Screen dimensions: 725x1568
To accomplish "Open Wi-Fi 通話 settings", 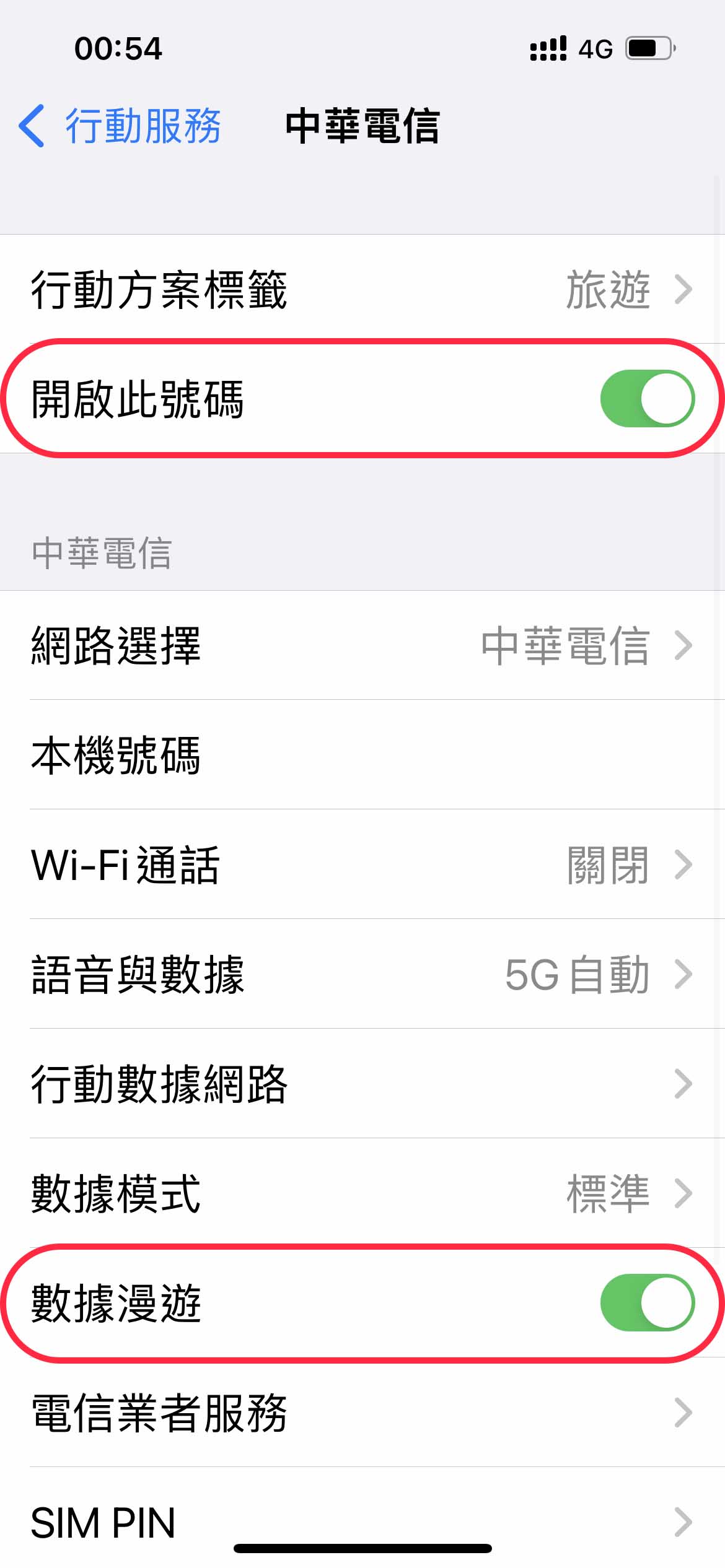I will coord(362,865).
